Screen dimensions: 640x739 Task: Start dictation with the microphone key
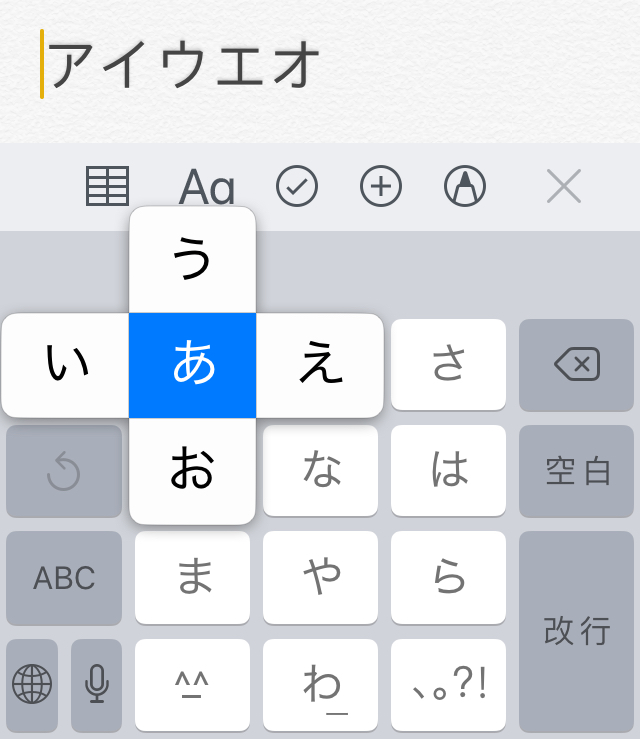click(96, 685)
